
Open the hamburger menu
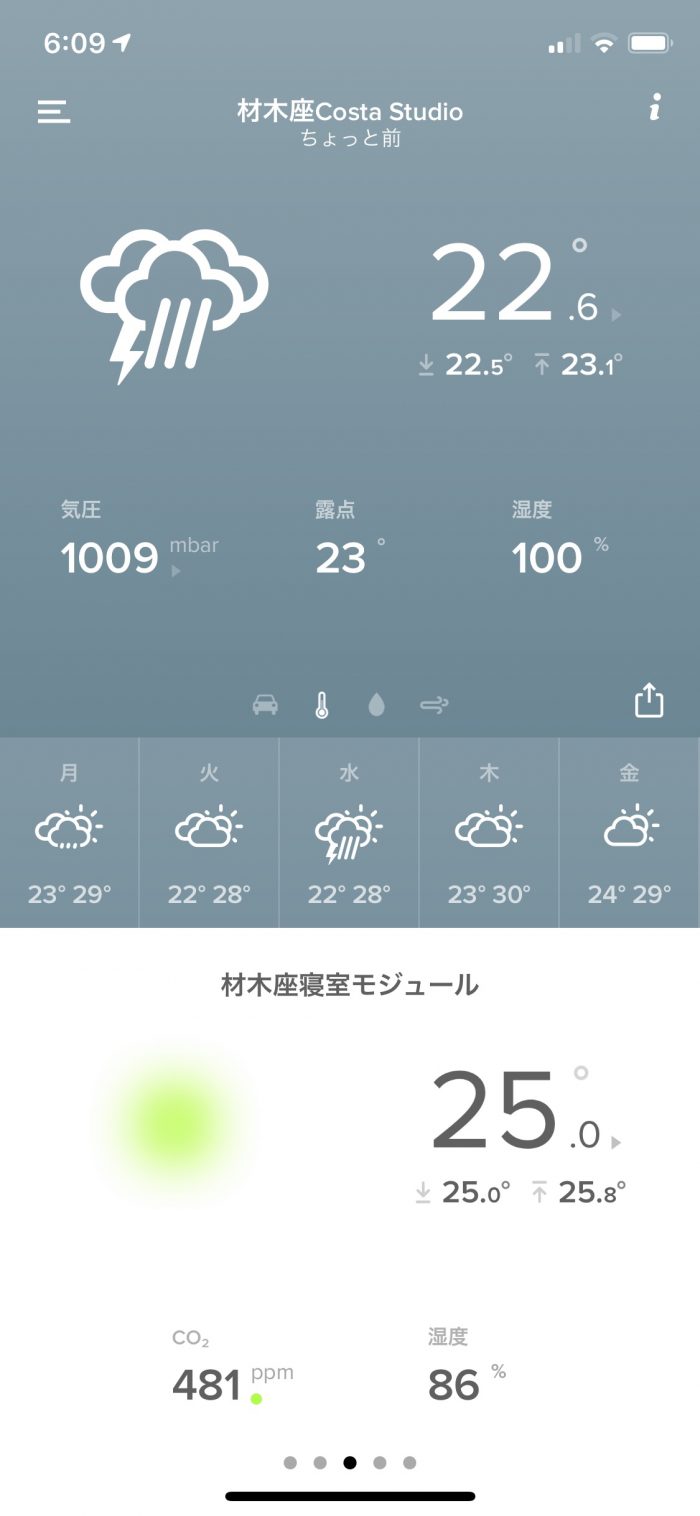tap(54, 111)
